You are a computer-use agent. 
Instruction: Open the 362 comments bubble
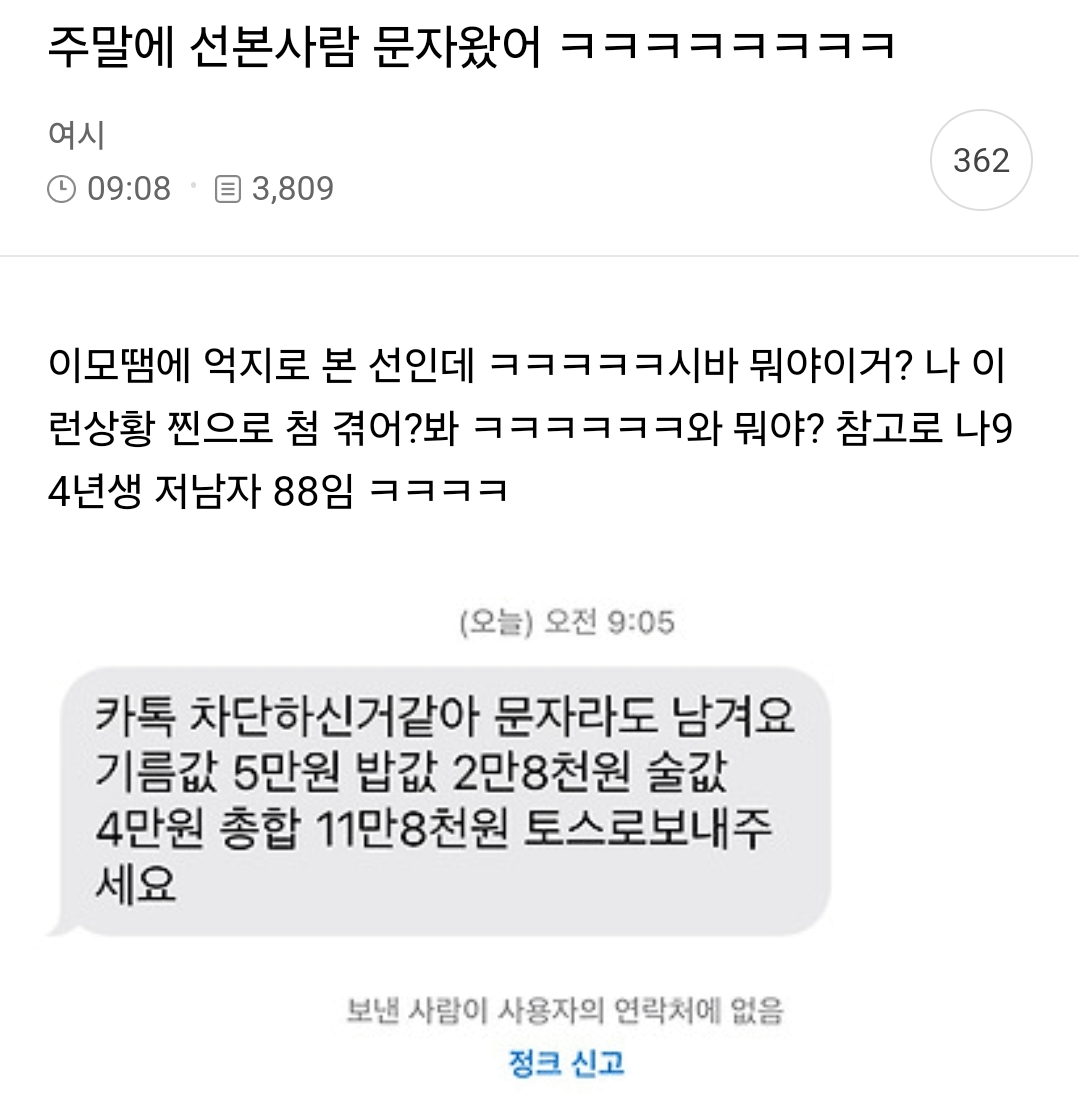980,161
